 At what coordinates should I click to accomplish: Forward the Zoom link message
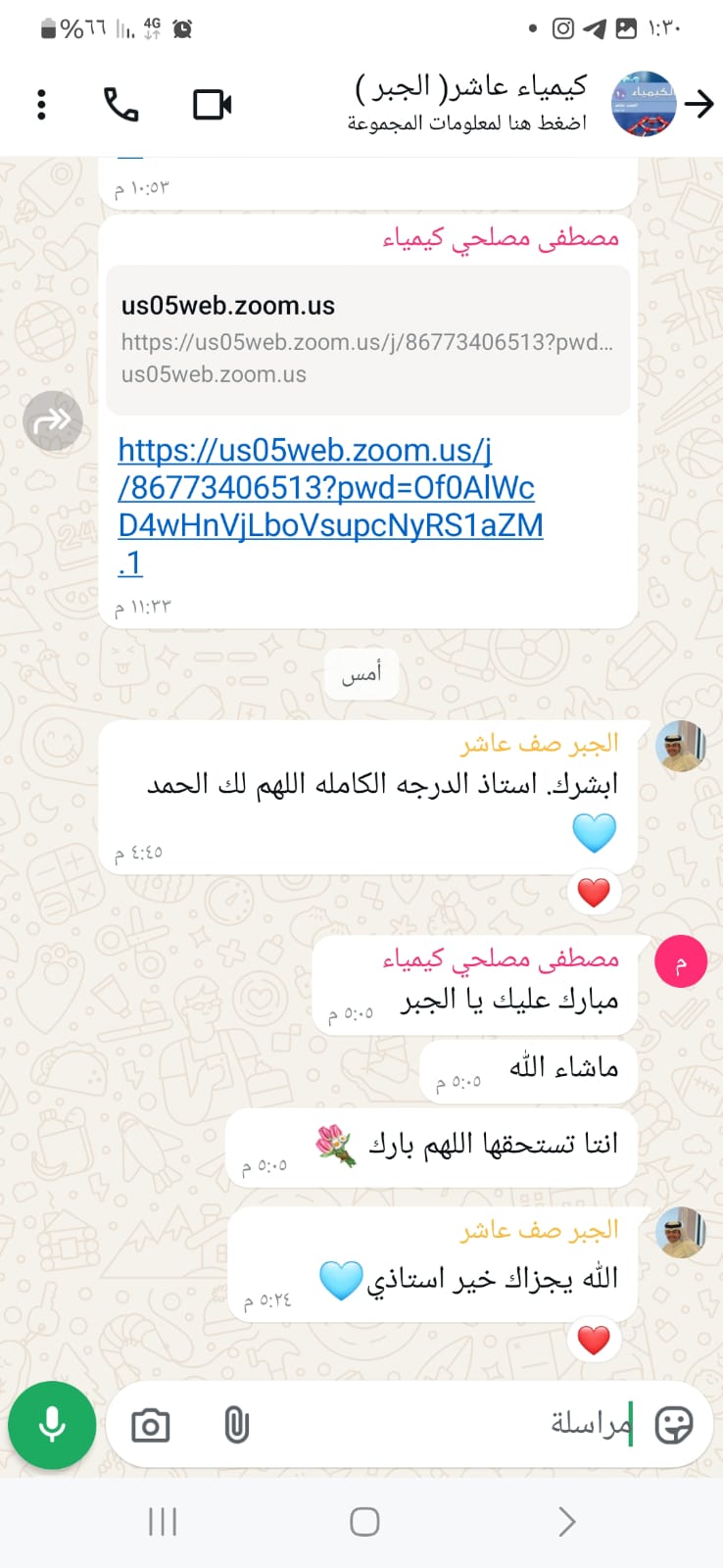[53, 420]
